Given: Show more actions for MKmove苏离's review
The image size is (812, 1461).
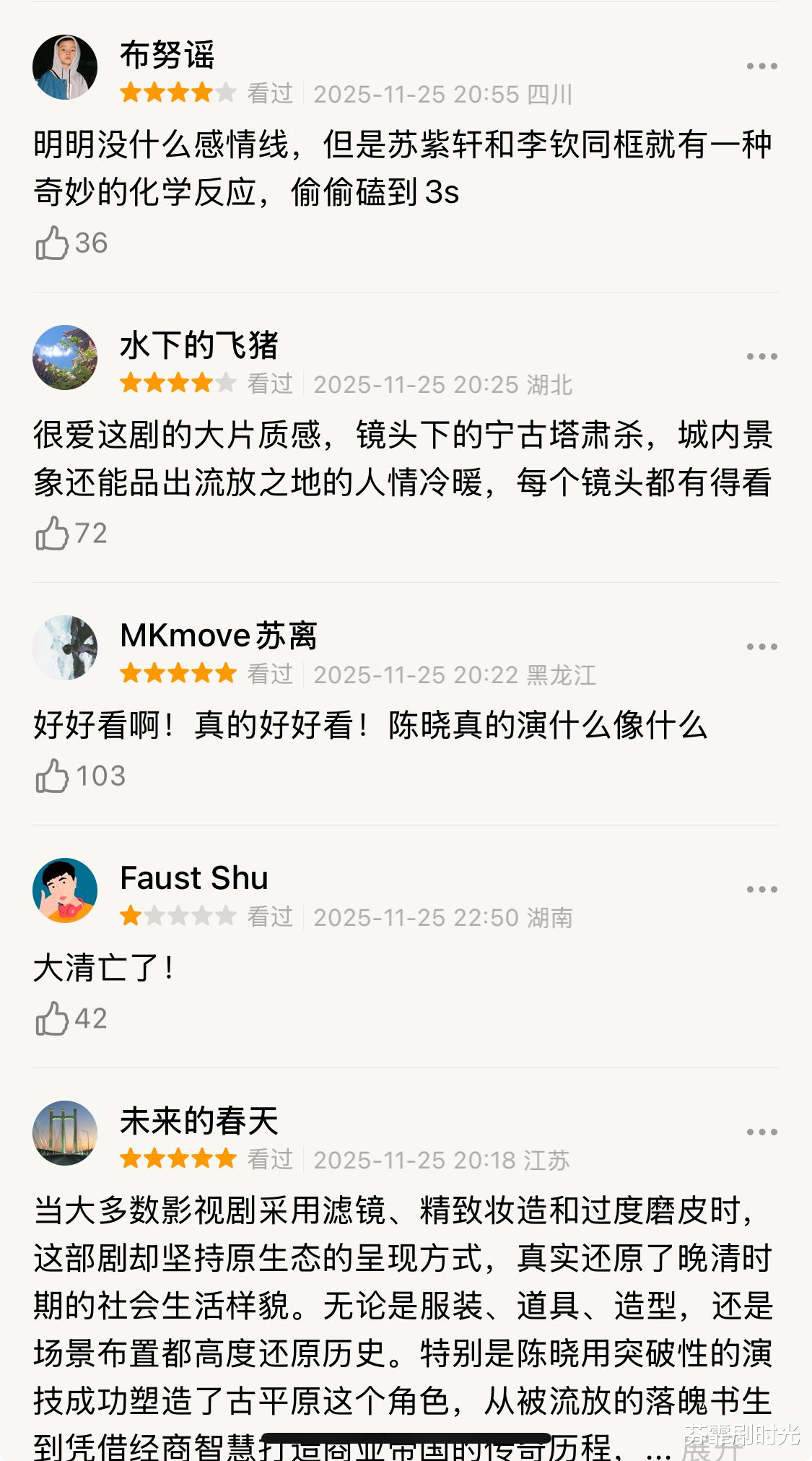Looking at the screenshot, I should [x=761, y=647].
